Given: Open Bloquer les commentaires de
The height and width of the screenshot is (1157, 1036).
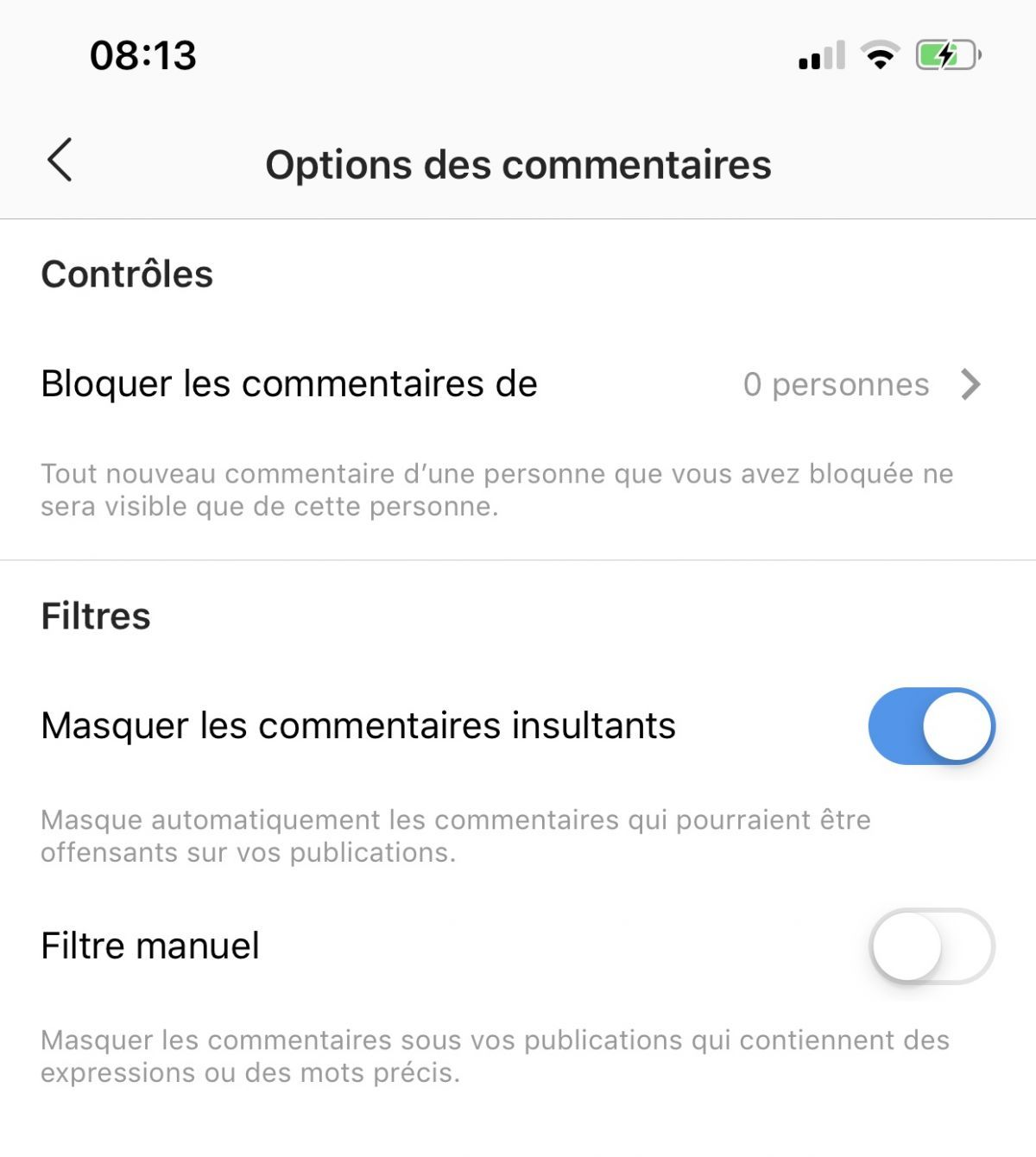Looking at the screenshot, I should pyautogui.click(x=511, y=384).
